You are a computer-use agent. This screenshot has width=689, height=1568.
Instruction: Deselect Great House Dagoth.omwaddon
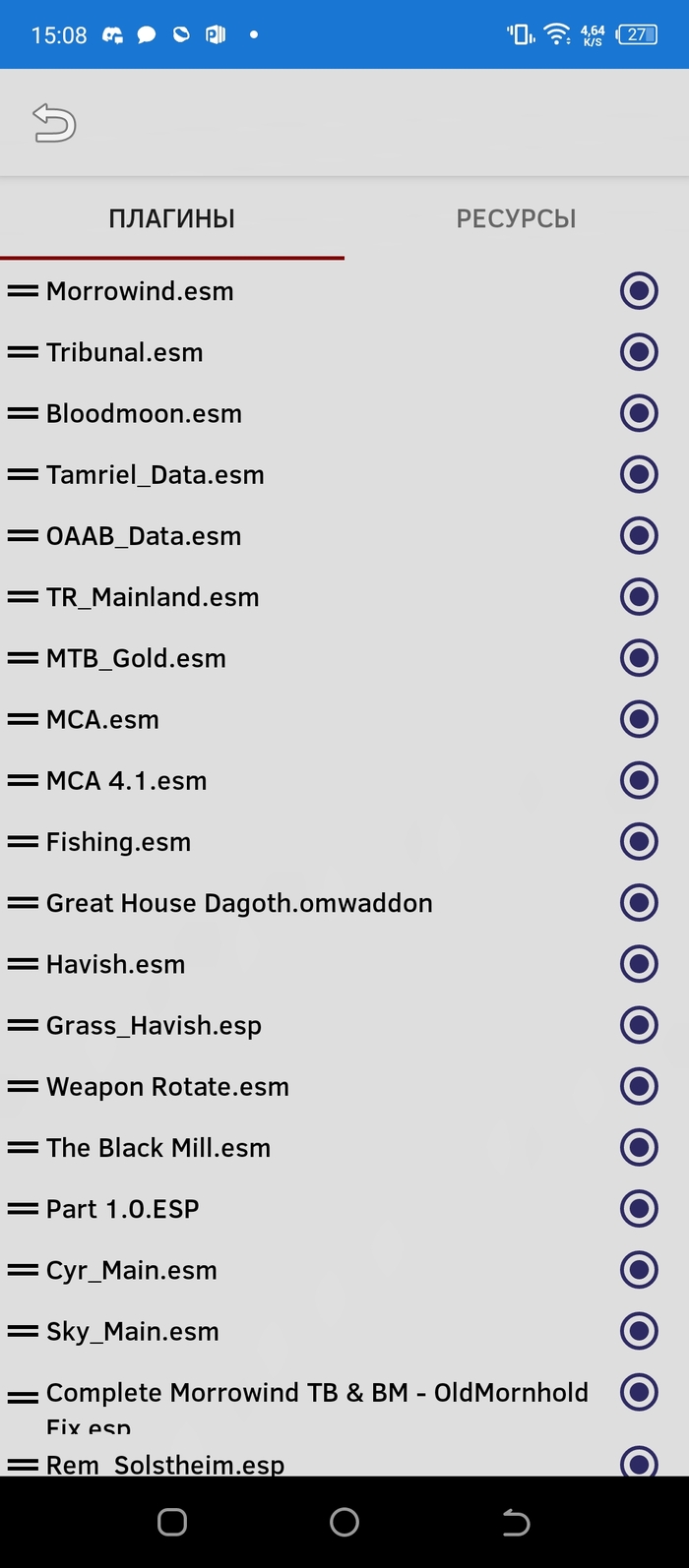pyautogui.click(x=639, y=903)
